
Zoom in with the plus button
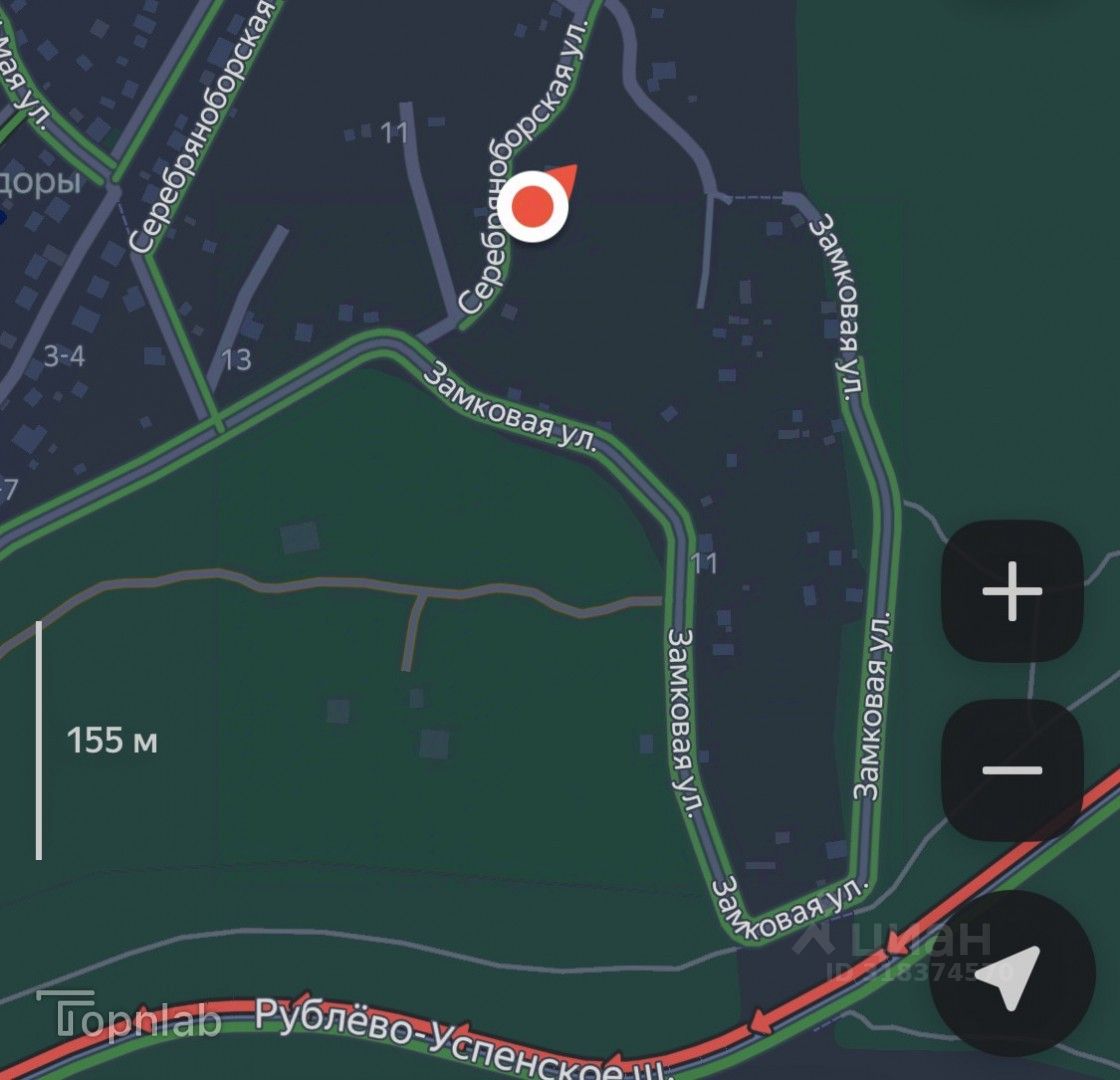[1012, 591]
